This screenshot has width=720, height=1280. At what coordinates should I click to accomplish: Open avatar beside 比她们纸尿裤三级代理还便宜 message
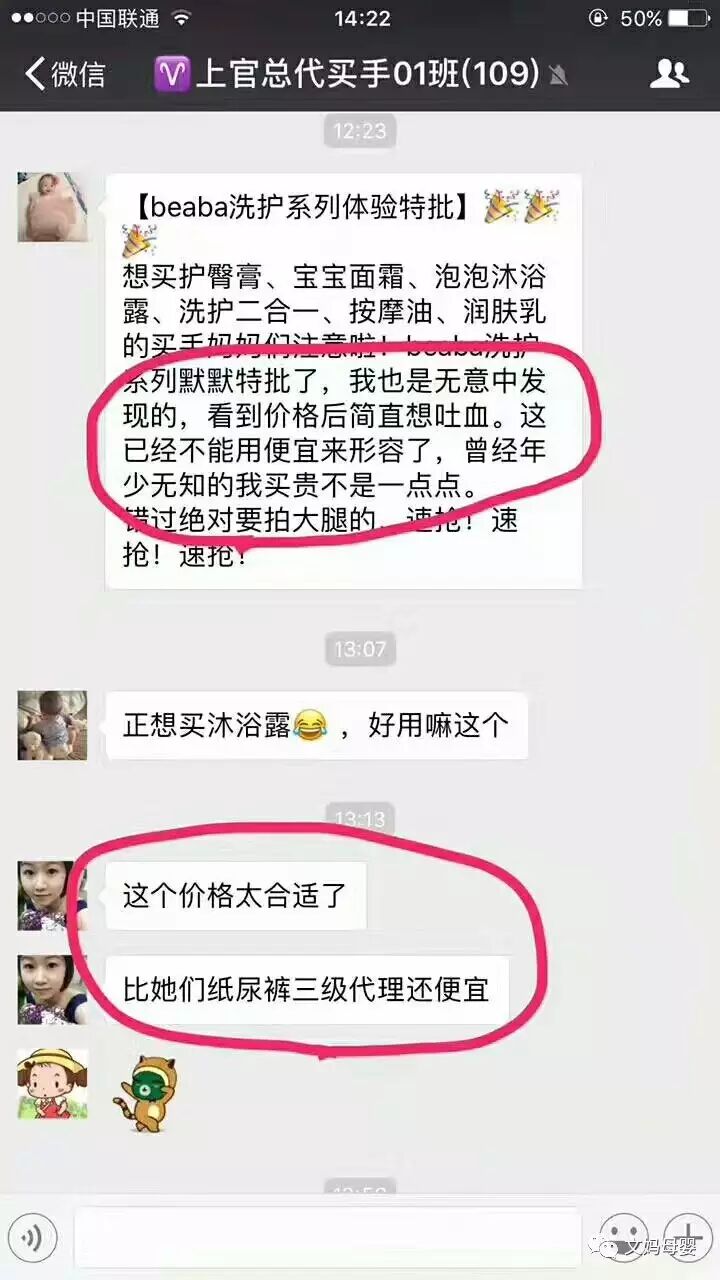(52, 989)
